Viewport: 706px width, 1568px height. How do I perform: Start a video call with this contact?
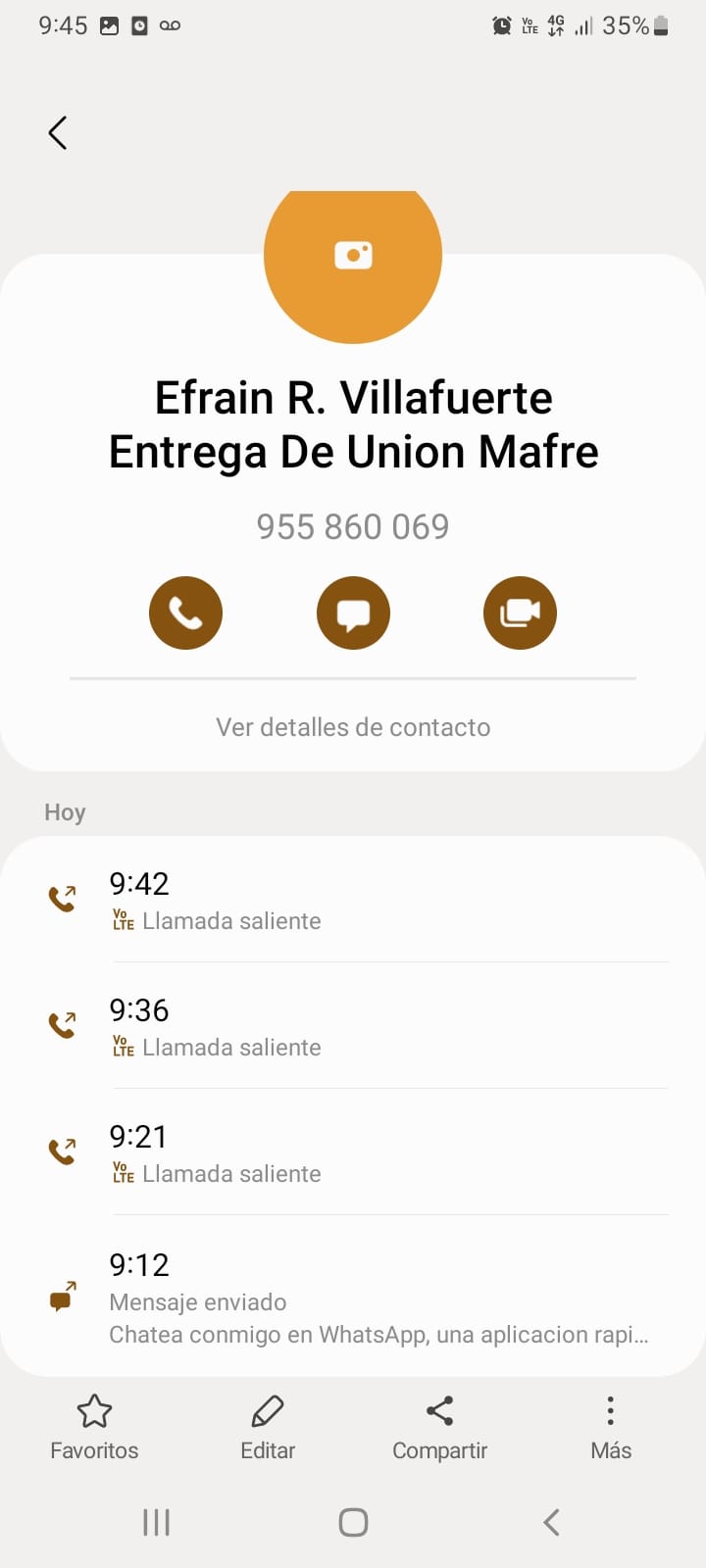point(520,613)
